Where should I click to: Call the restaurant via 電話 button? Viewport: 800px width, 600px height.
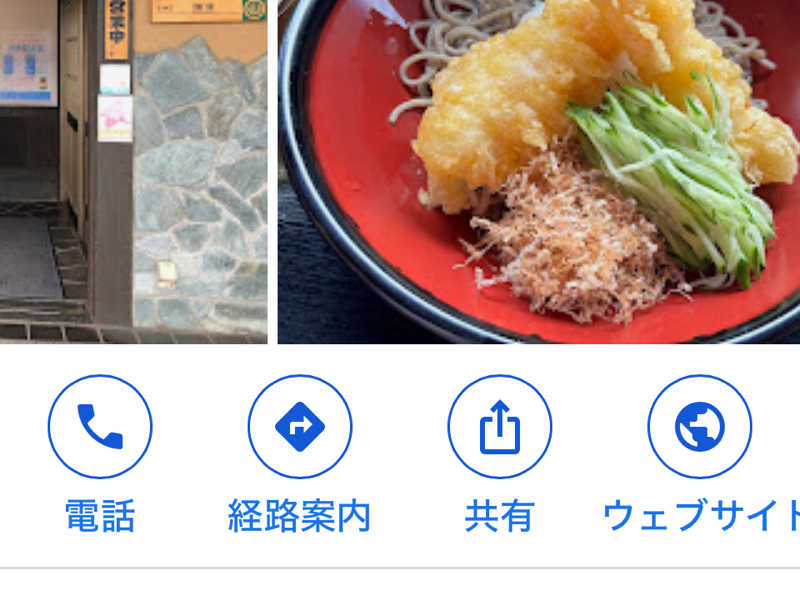coord(100,427)
